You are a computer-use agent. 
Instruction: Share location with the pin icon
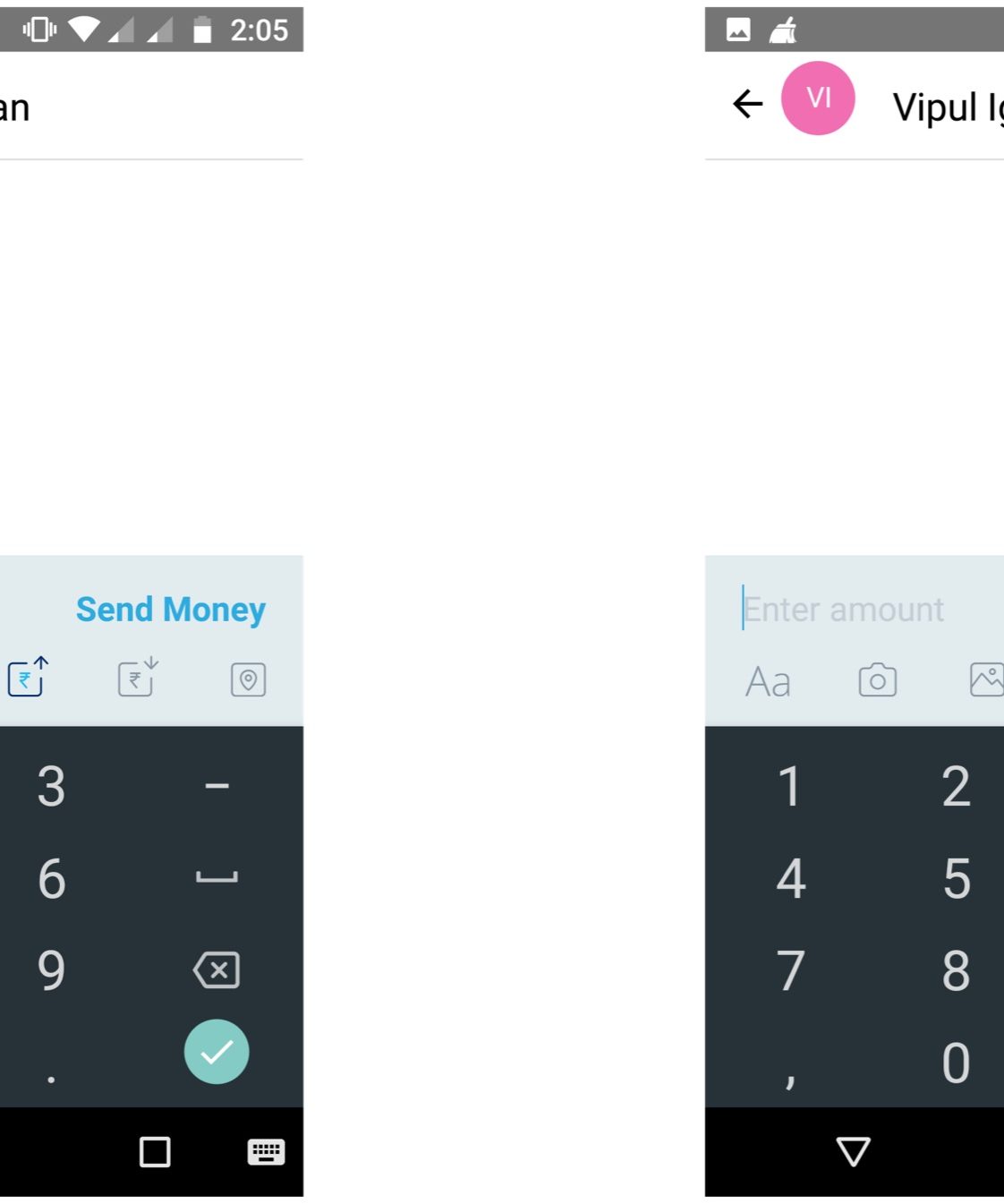pyautogui.click(x=248, y=680)
